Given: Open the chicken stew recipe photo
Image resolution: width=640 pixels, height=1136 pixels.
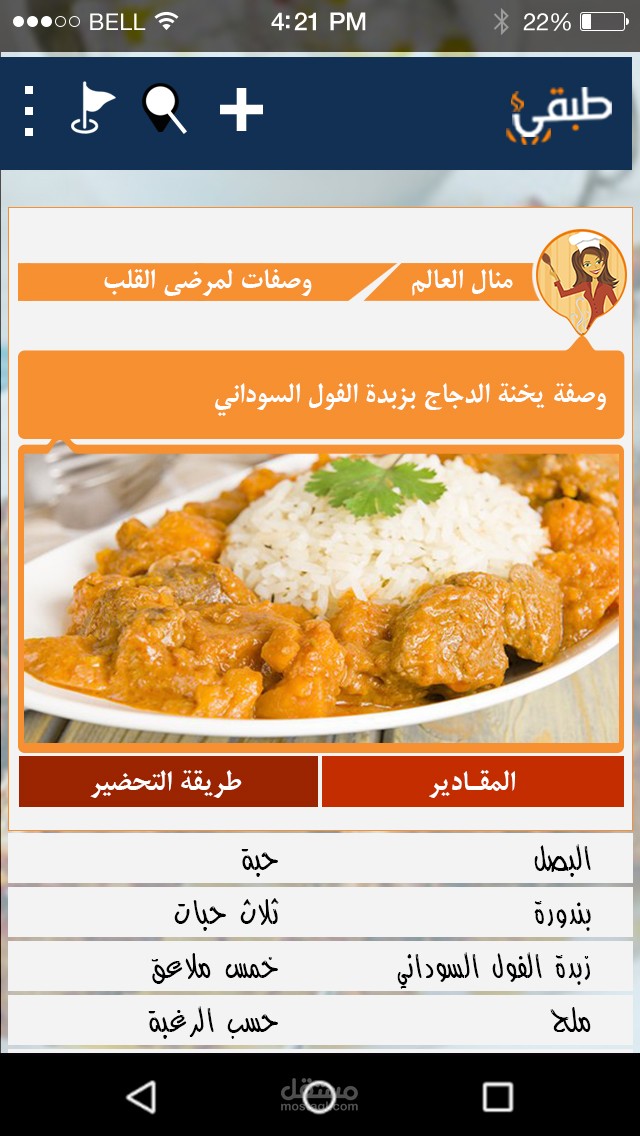Looking at the screenshot, I should [321, 598].
